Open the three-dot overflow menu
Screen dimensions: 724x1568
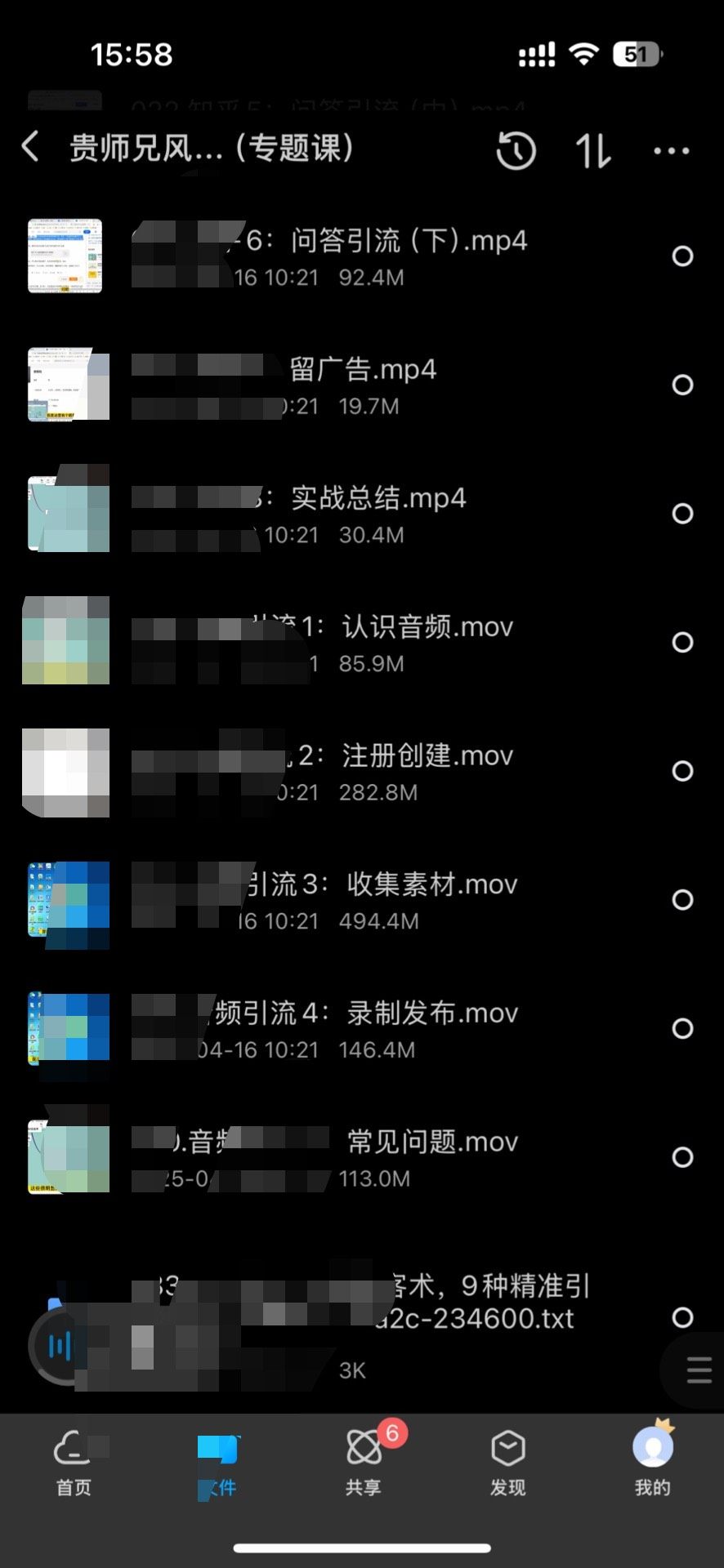671,151
